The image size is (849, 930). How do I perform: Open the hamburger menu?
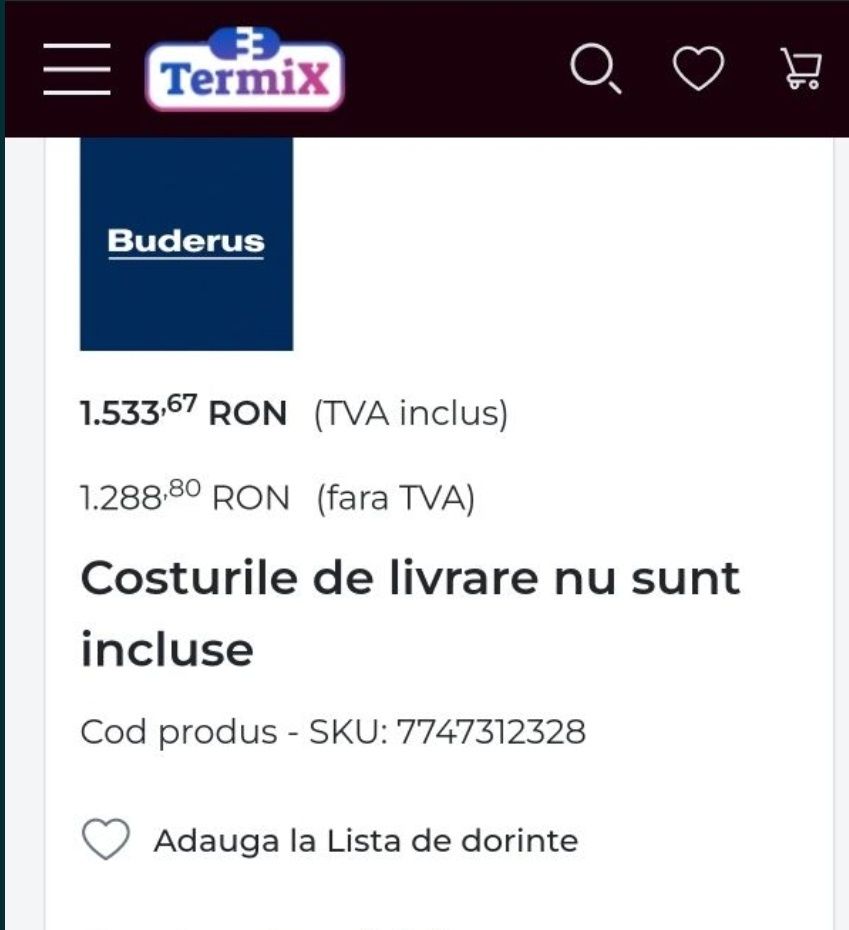[x=77, y=70]
